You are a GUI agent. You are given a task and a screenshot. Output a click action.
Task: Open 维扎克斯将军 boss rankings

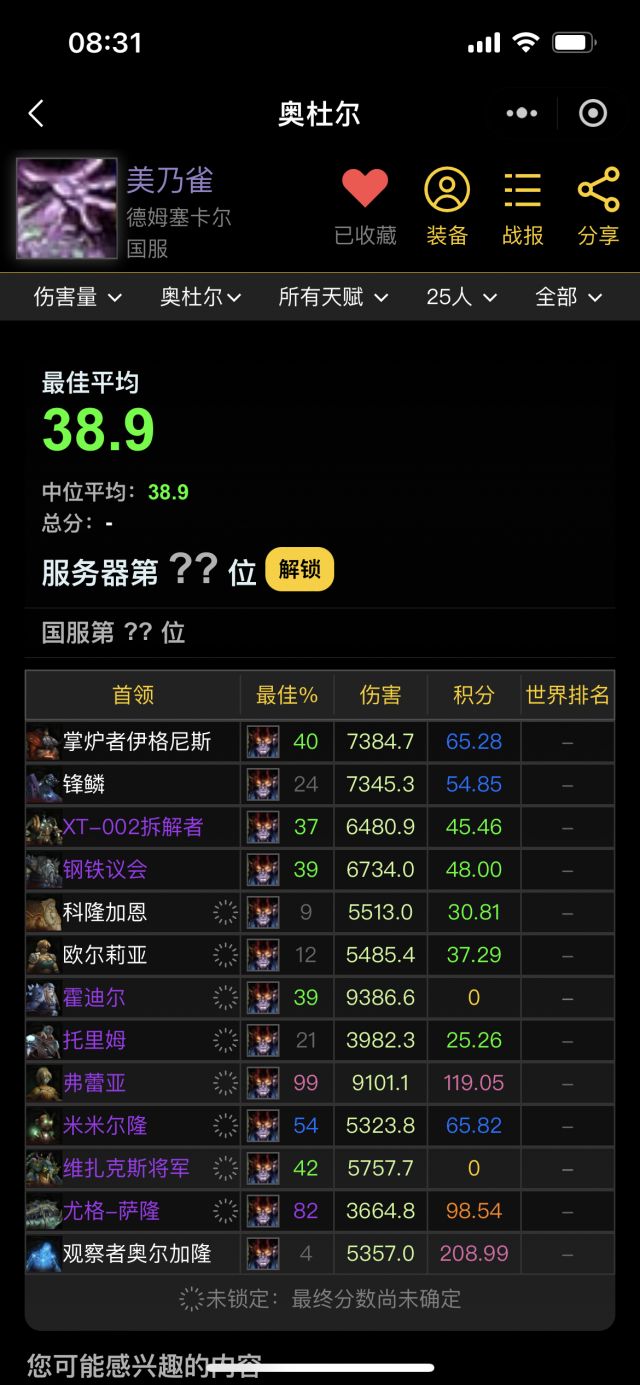[x=125, y=1168]
